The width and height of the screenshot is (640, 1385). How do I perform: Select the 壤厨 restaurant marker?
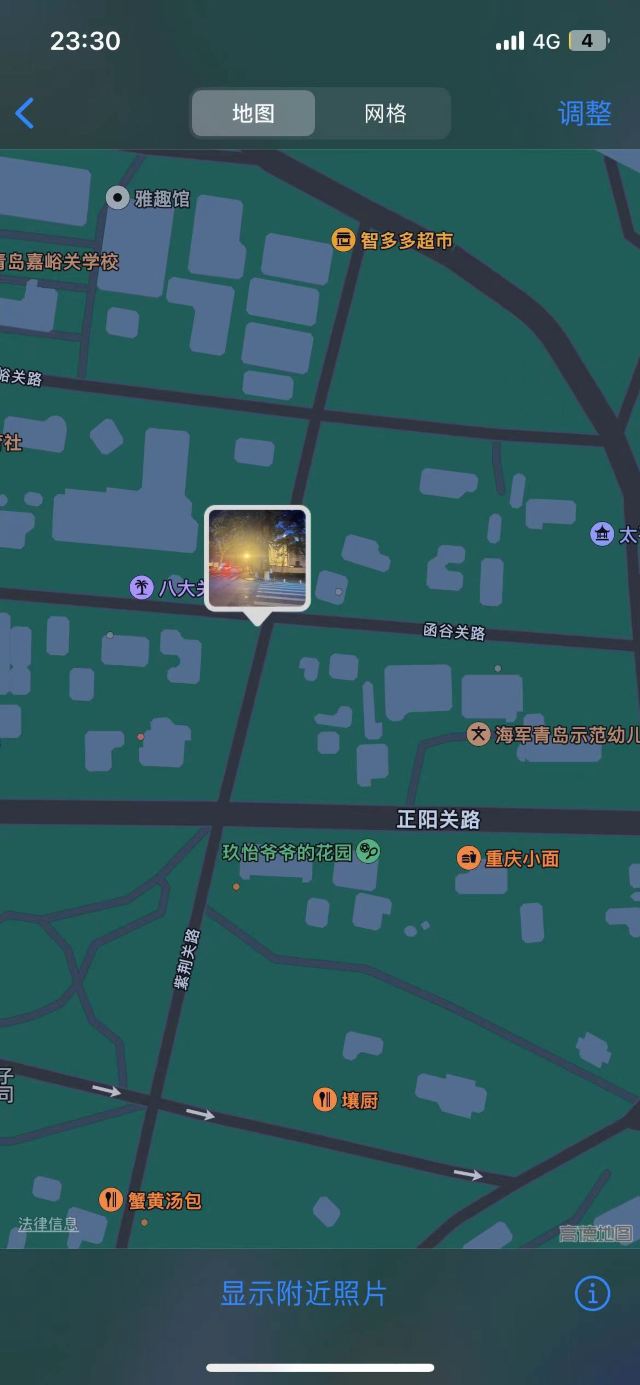(325, 1100)
